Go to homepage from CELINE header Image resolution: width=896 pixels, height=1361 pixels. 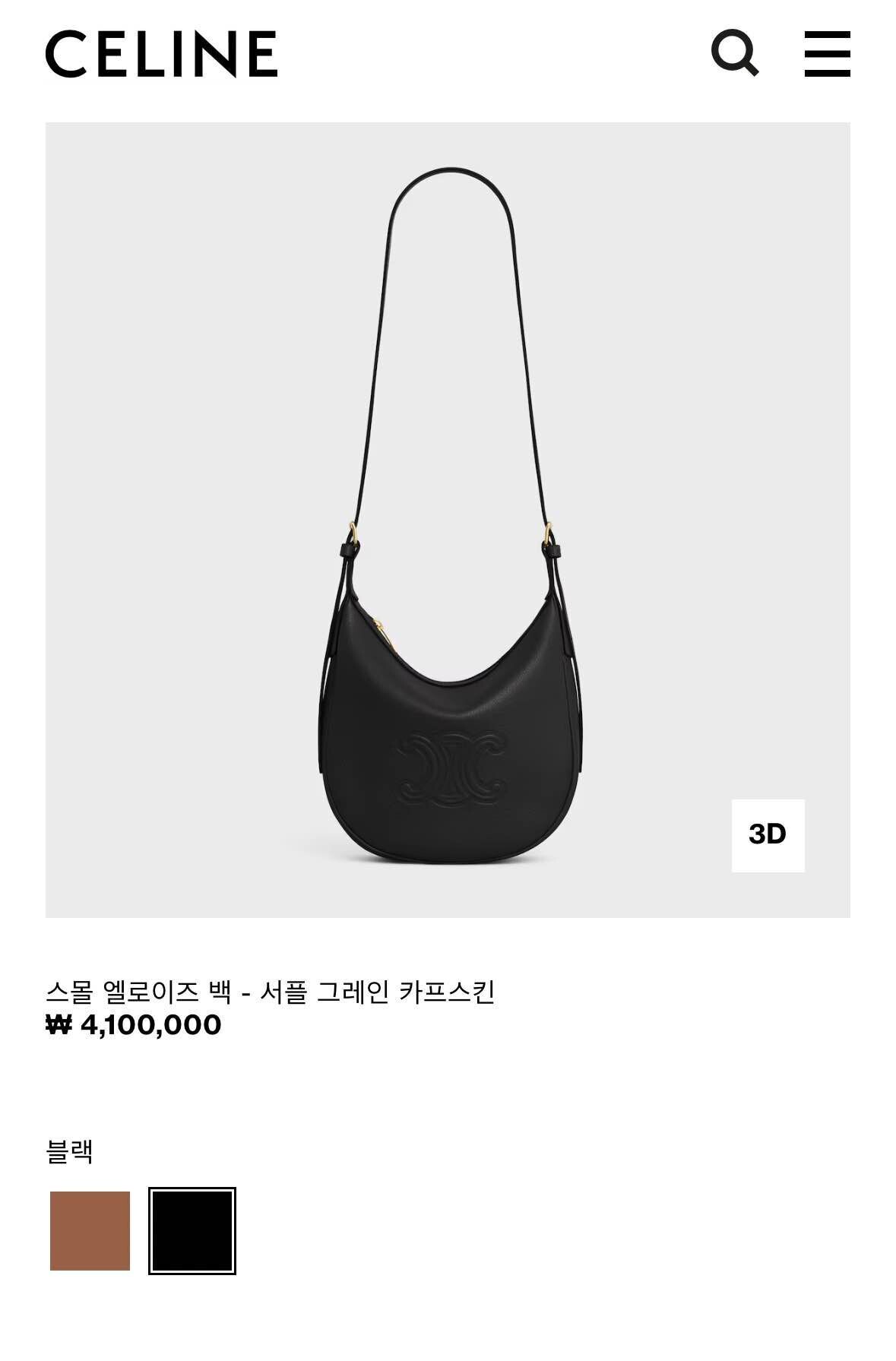pos(163,54)
